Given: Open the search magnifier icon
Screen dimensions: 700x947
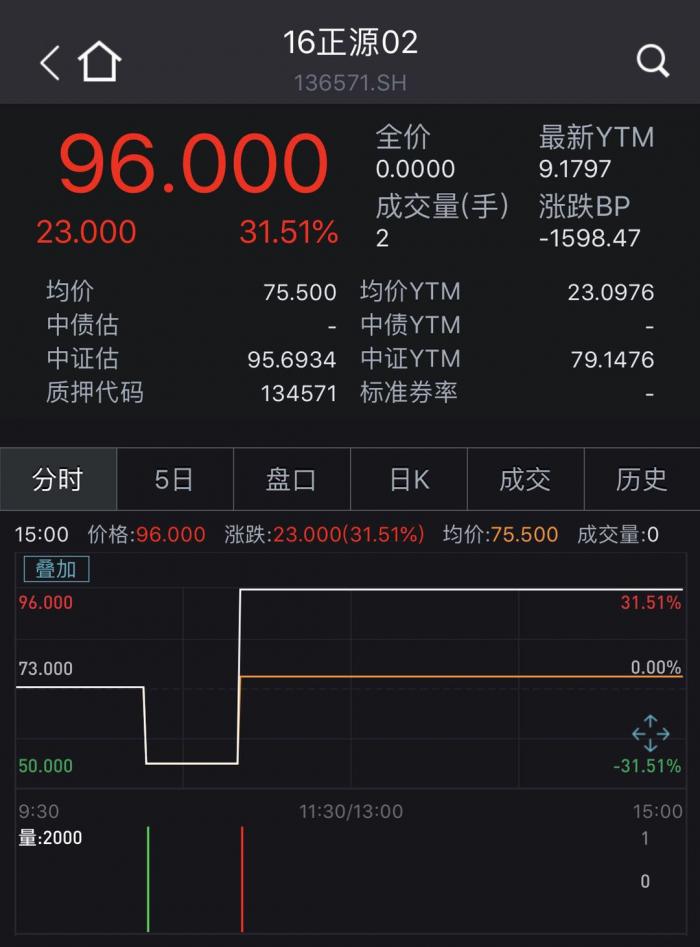Looking at the screenshot, I should point(653,62).
